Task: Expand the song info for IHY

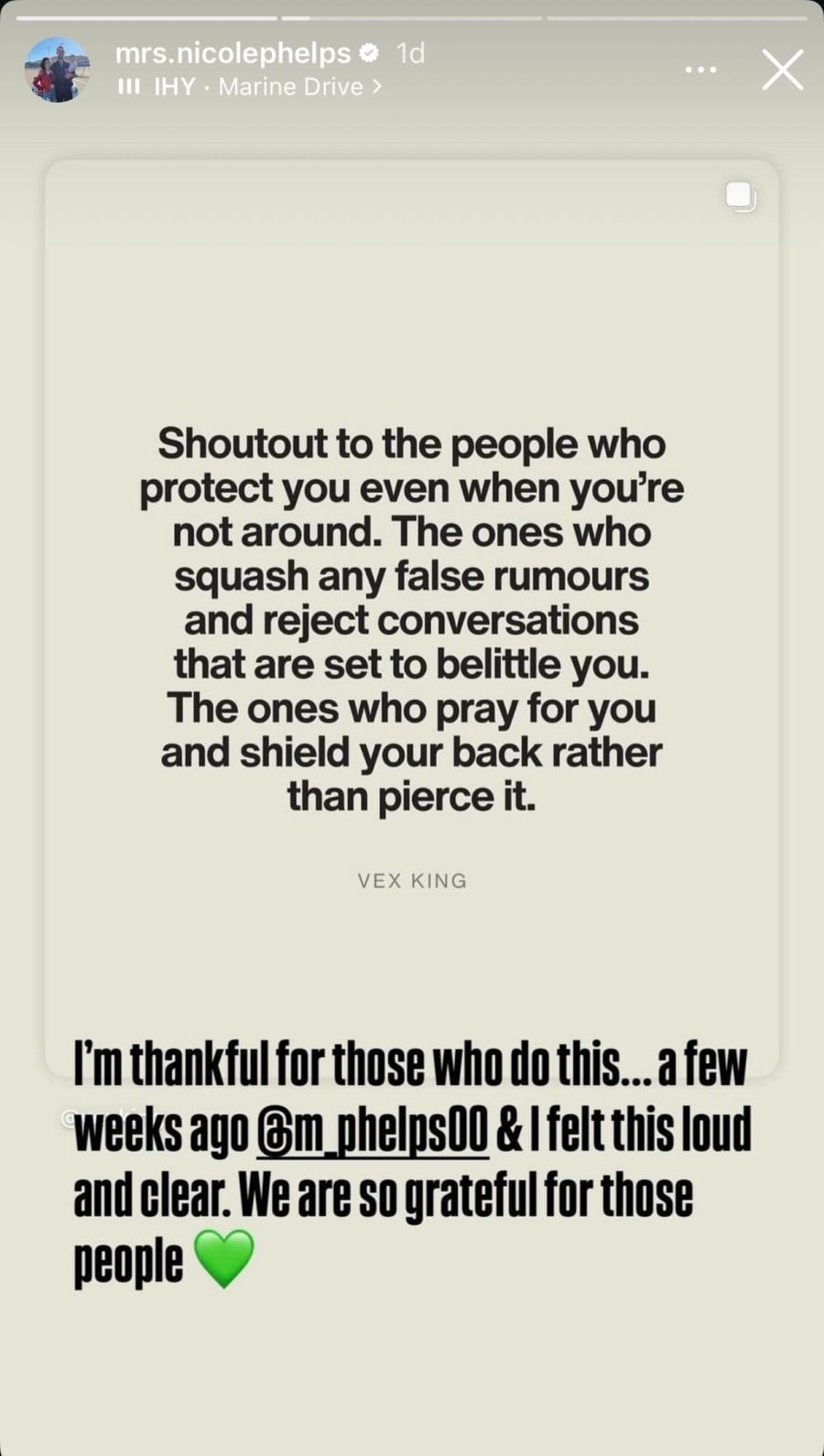Action: coord(174,87)
